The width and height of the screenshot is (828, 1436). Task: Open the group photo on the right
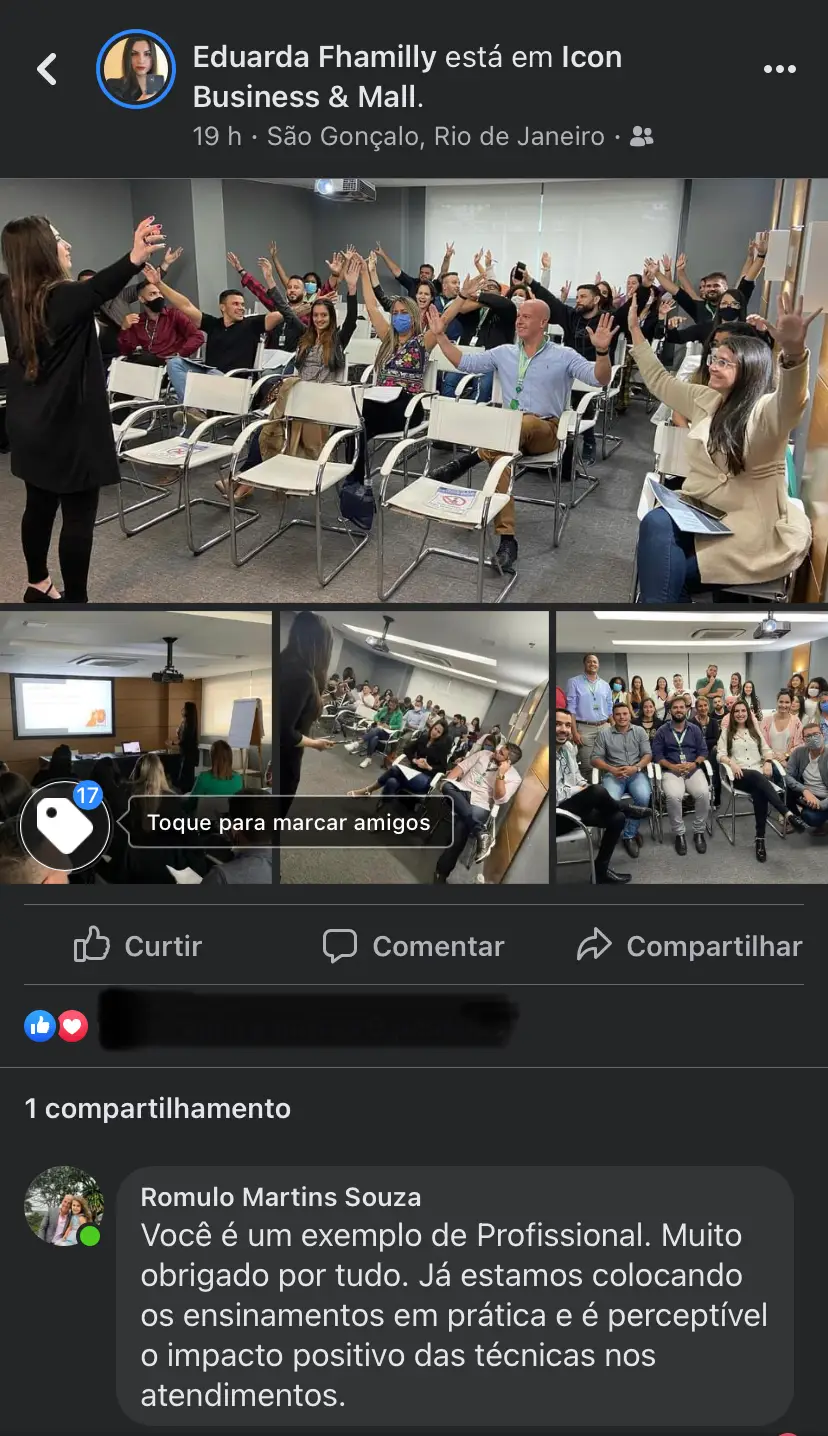(692, 747)
